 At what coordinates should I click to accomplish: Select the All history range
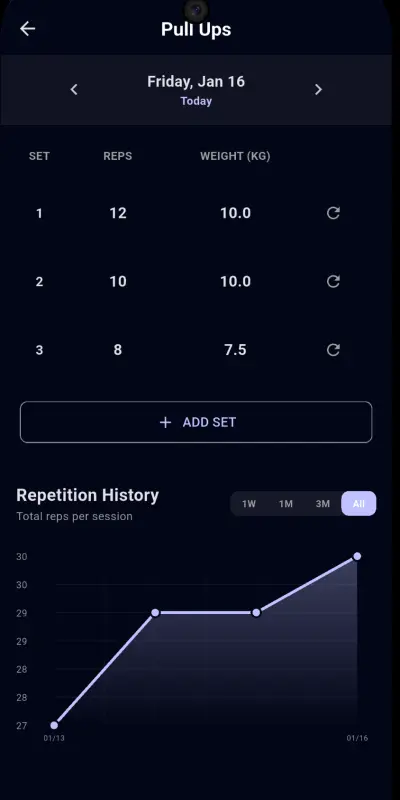pos(359,504)
